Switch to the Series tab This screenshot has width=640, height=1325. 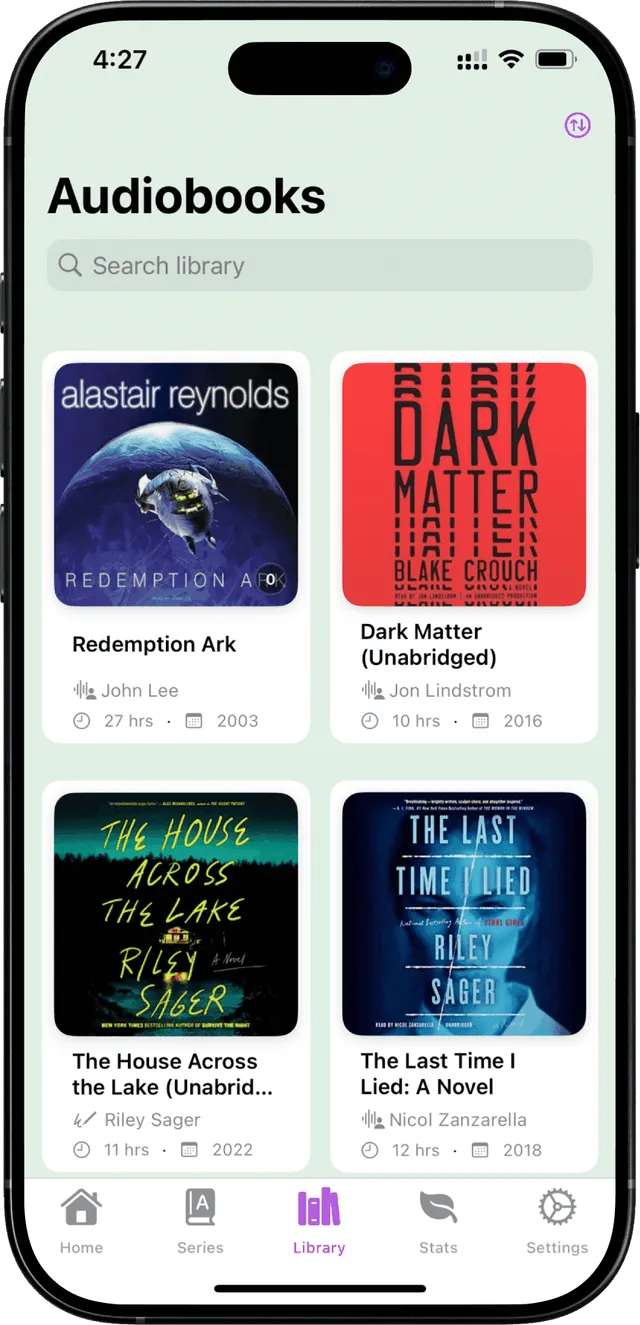(200, 1221)
